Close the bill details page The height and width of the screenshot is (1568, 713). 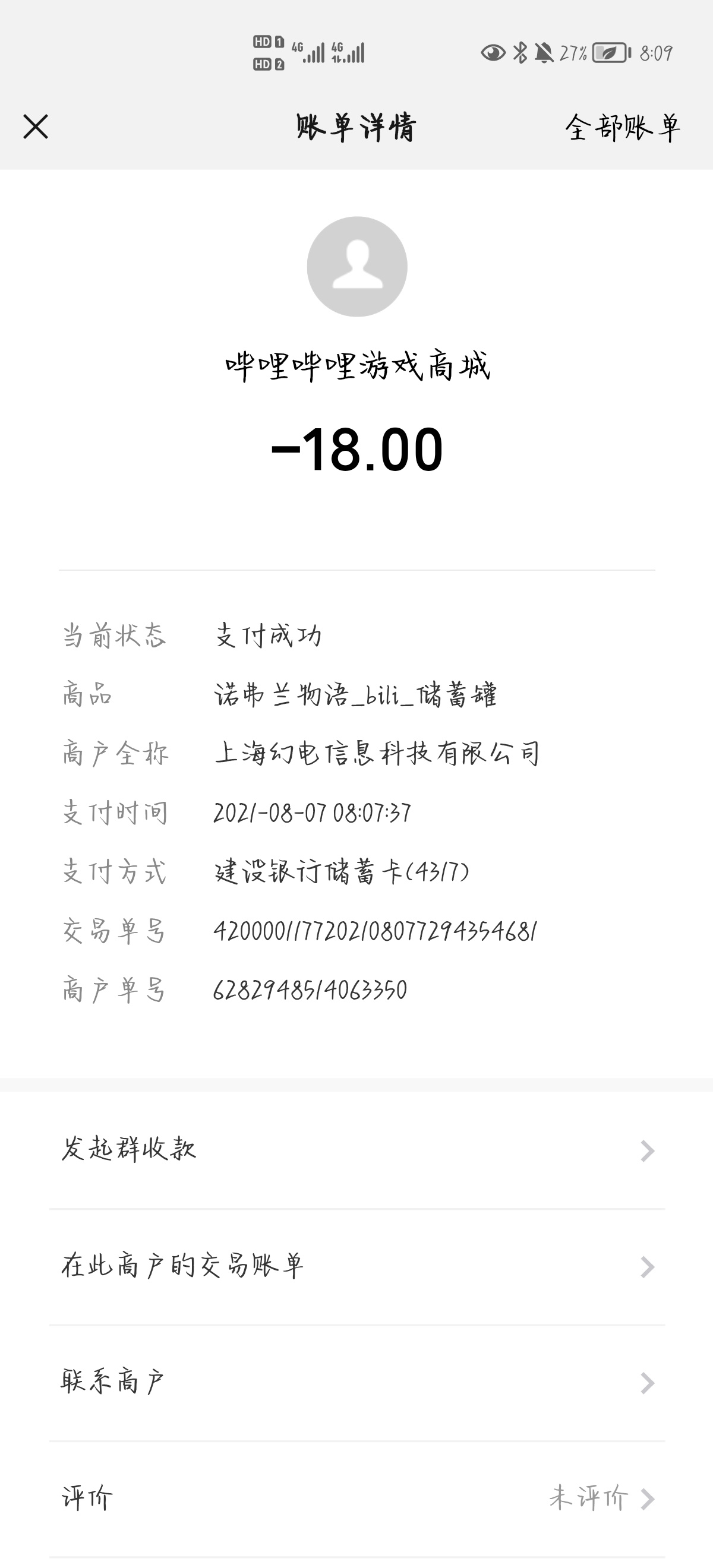(x=35, y=127)
